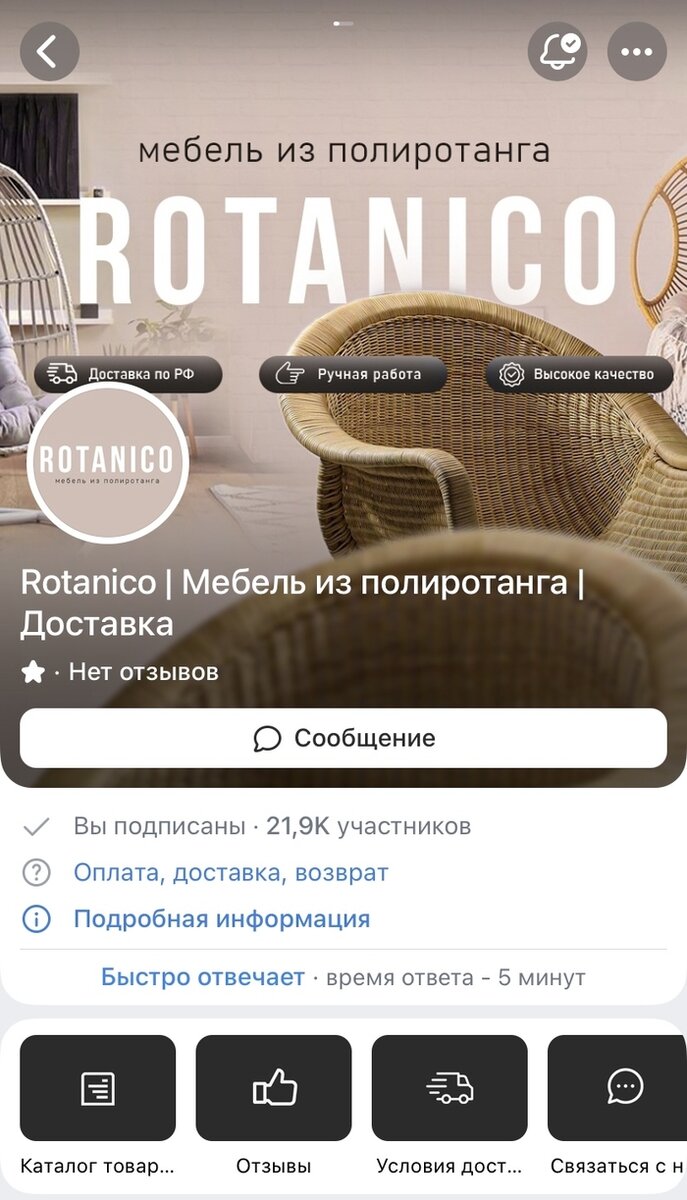Open the notifications bell settings
The height and width of the screenshot is (1200, 687).
[558, 51]
